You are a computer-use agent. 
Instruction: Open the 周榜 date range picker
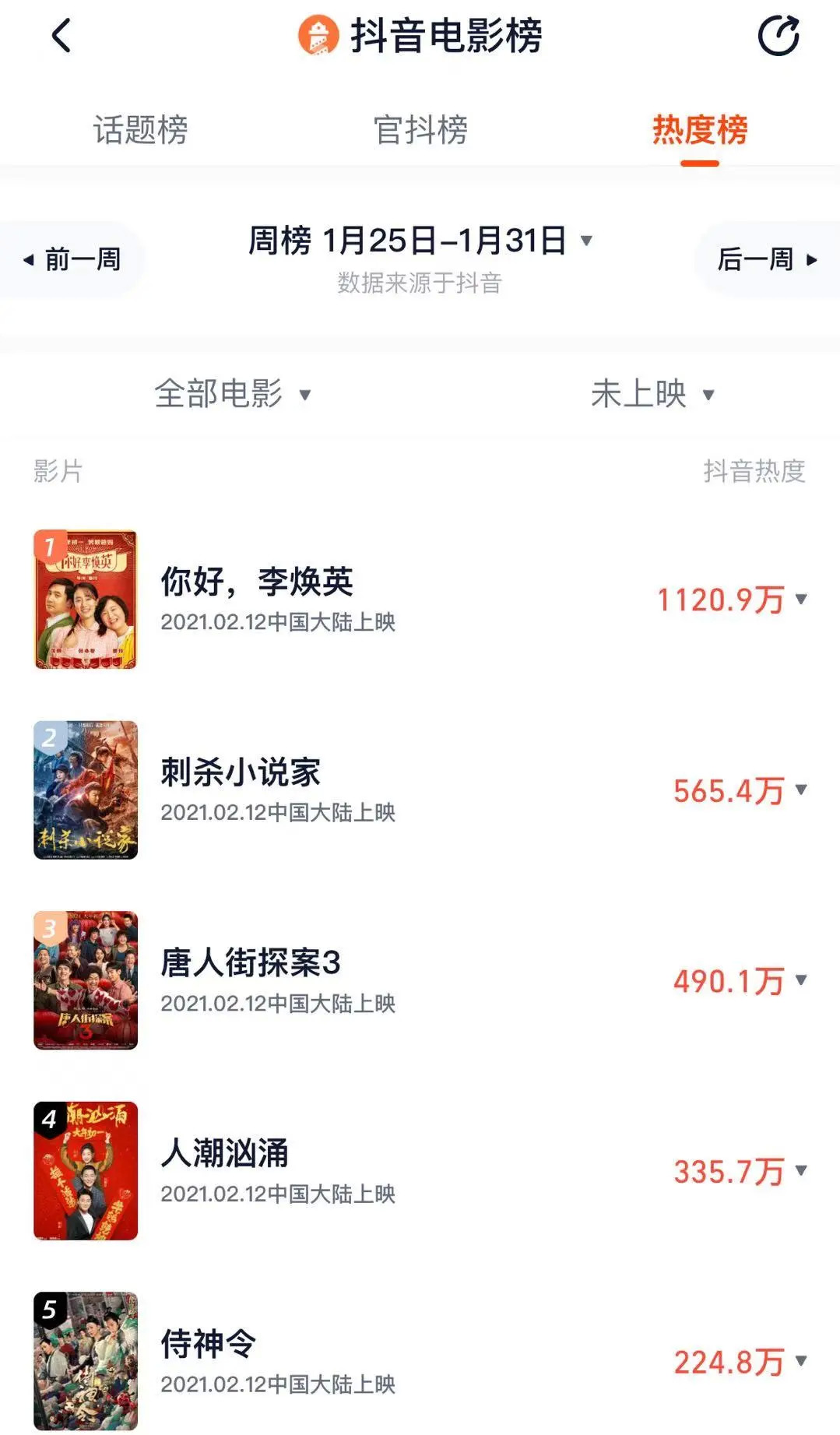[x=420, y=241]
